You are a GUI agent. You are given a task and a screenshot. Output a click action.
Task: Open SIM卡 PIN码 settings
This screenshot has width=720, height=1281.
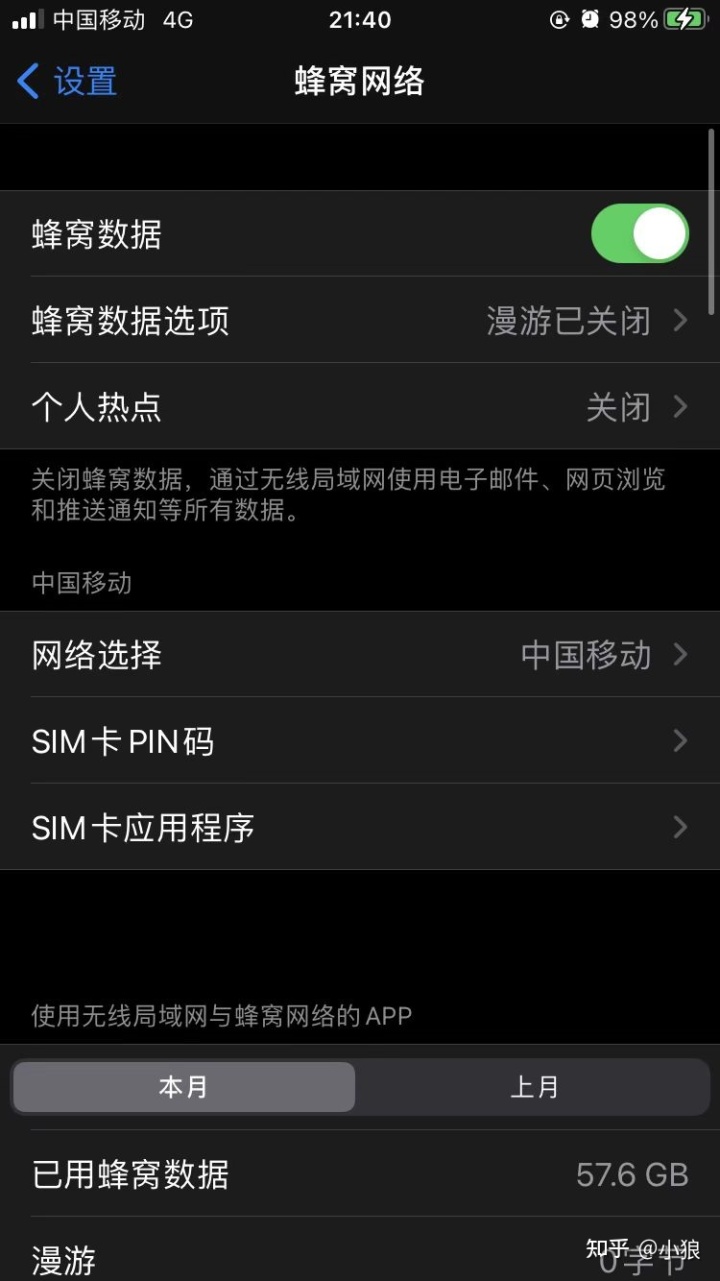tap(360, 741)
